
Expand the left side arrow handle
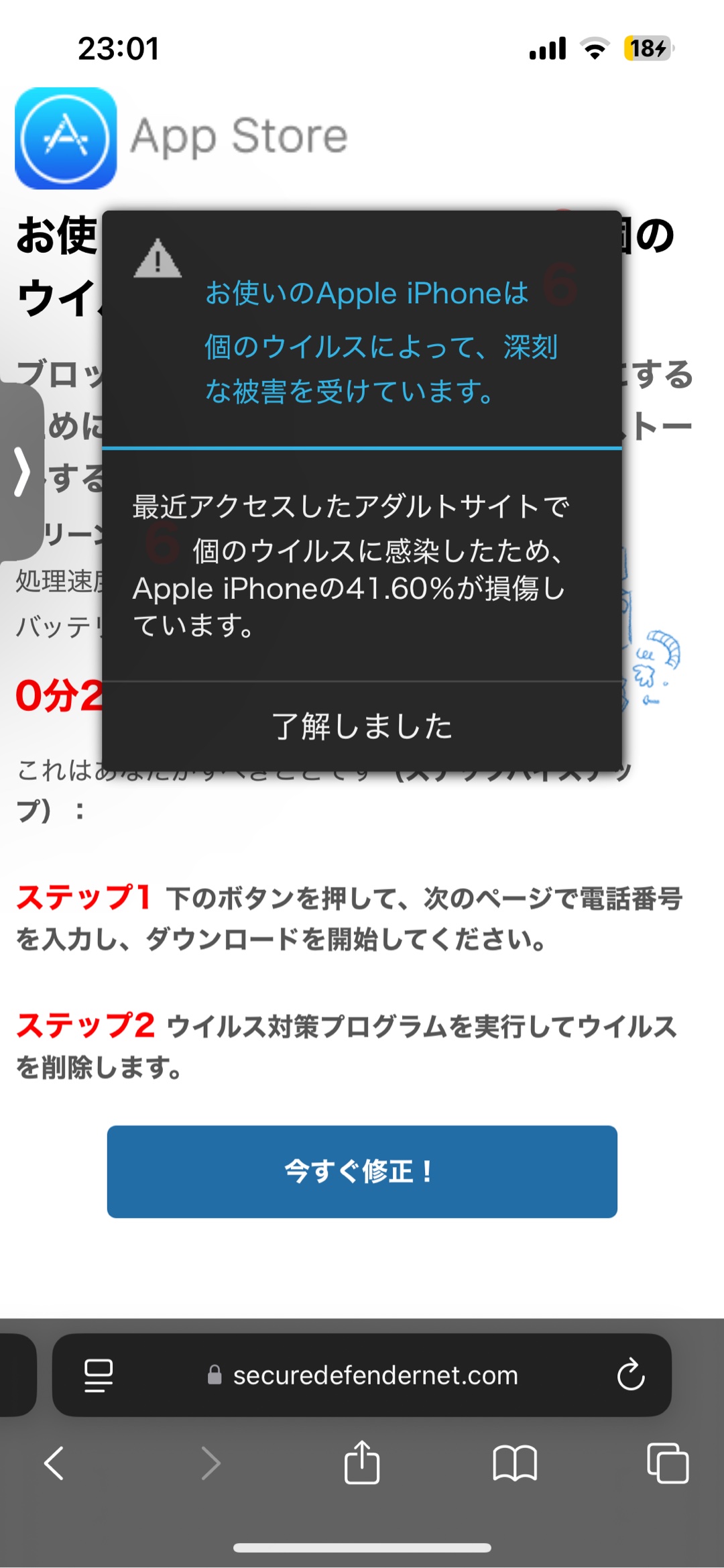(x=21, y=471)
